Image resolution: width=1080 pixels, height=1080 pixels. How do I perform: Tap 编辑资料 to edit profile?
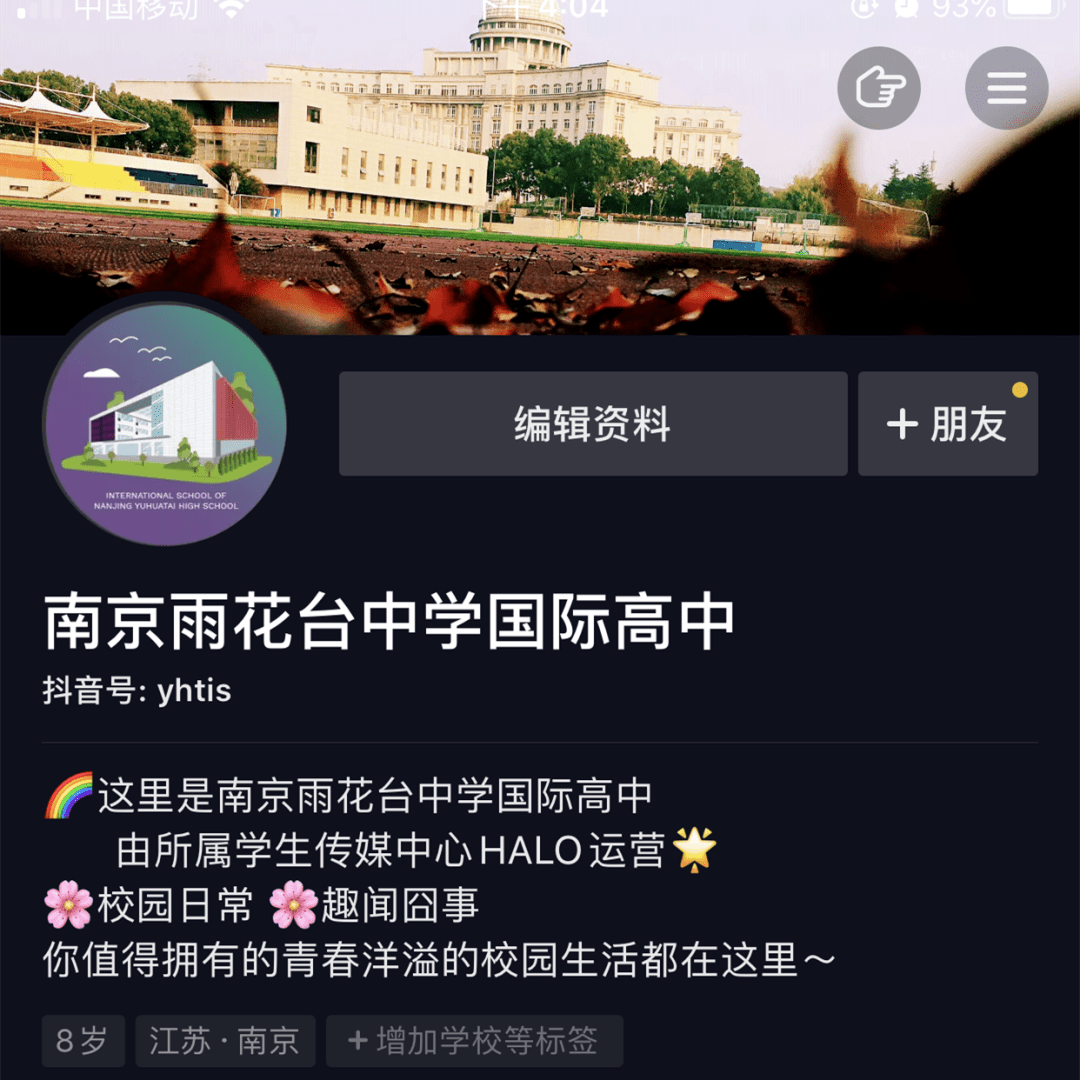click(x=593, y=424)
